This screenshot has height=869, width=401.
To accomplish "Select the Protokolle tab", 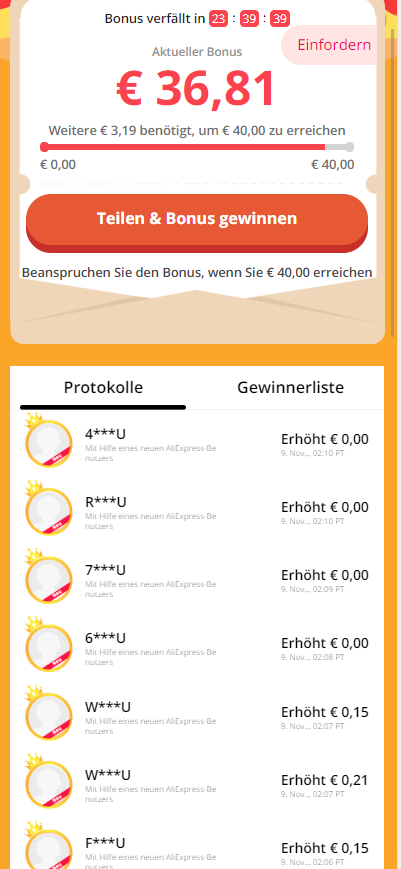I will click(x=103, y=387).
